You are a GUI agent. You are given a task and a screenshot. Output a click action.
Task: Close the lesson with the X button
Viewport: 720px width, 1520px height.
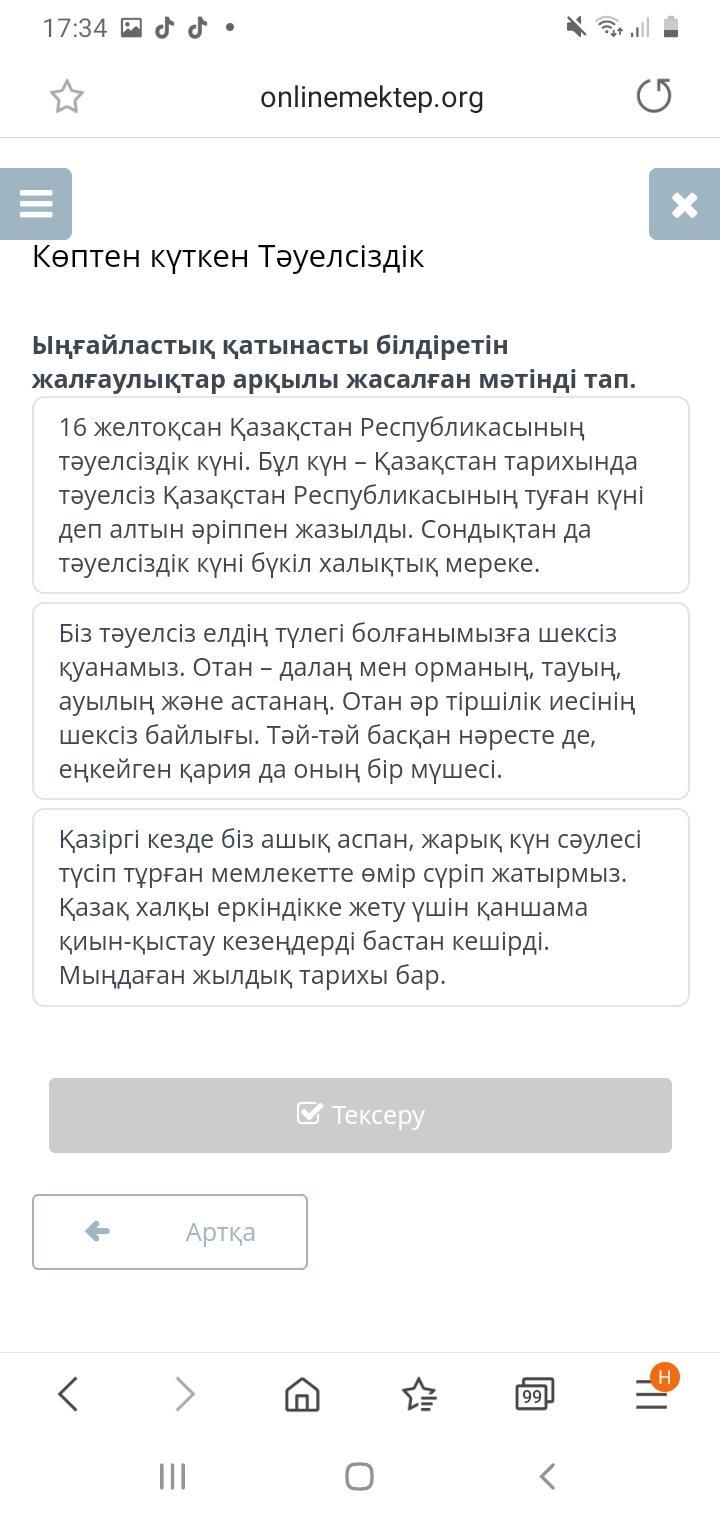point(684,204)
